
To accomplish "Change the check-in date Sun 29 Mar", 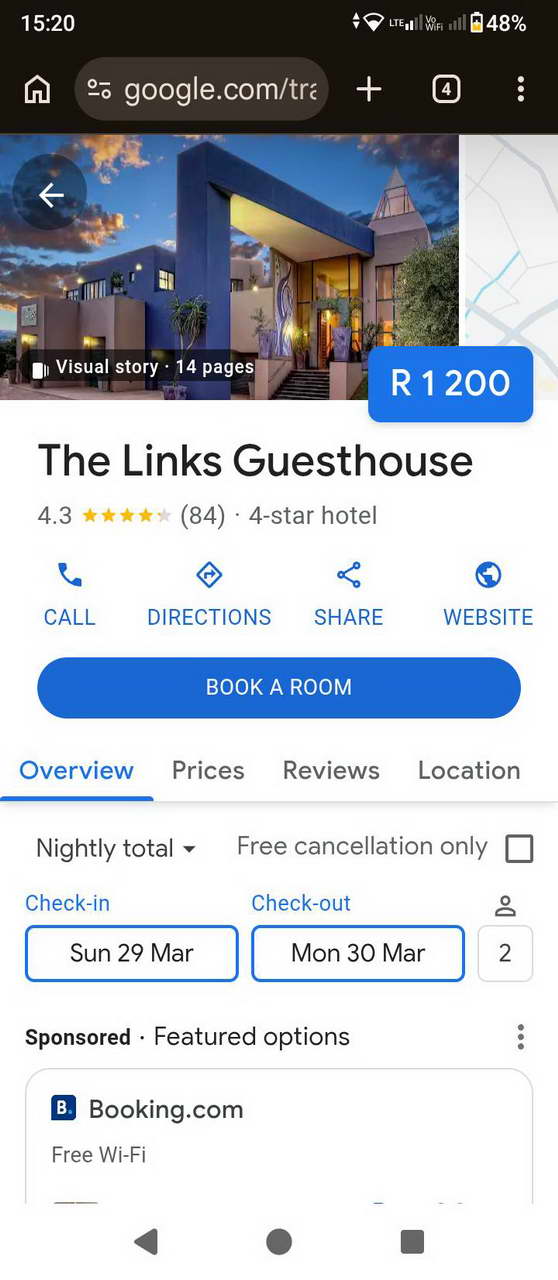I will tap(131, 953).
